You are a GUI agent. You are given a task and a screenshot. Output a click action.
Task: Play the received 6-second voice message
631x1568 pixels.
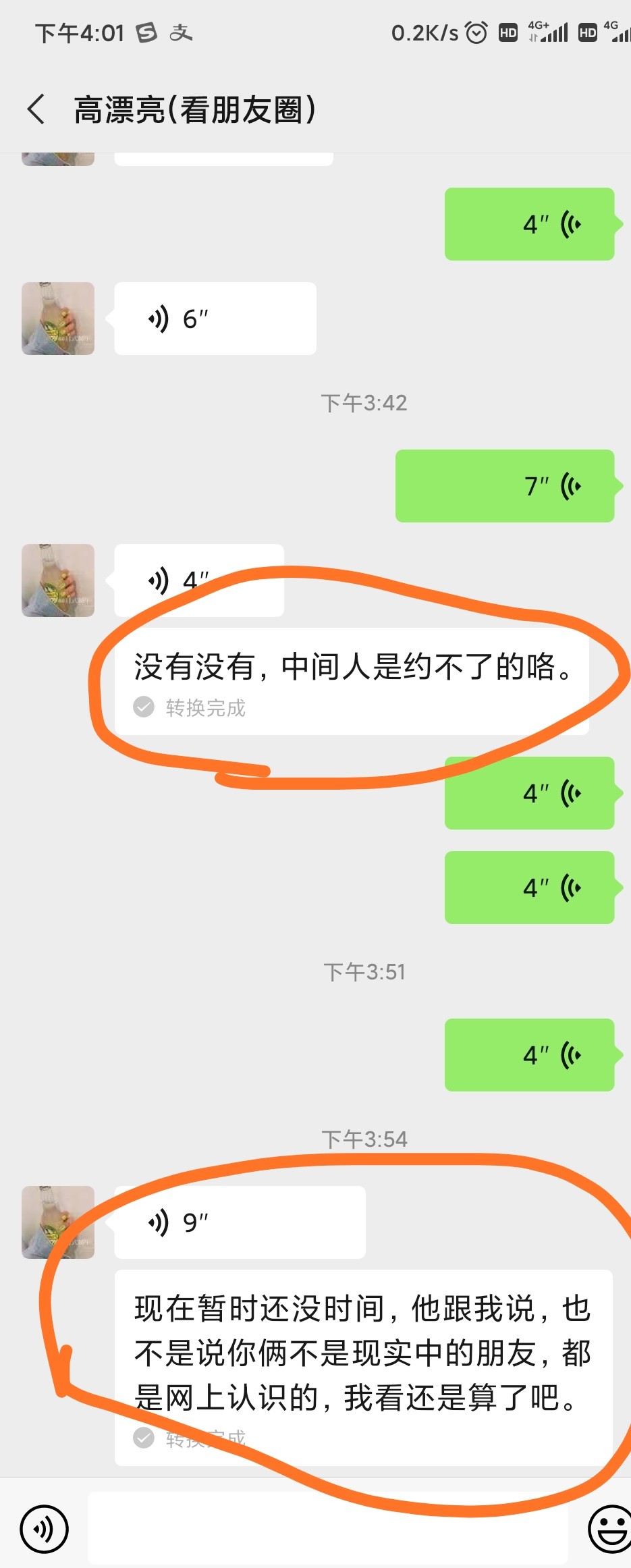click(215, 319)
